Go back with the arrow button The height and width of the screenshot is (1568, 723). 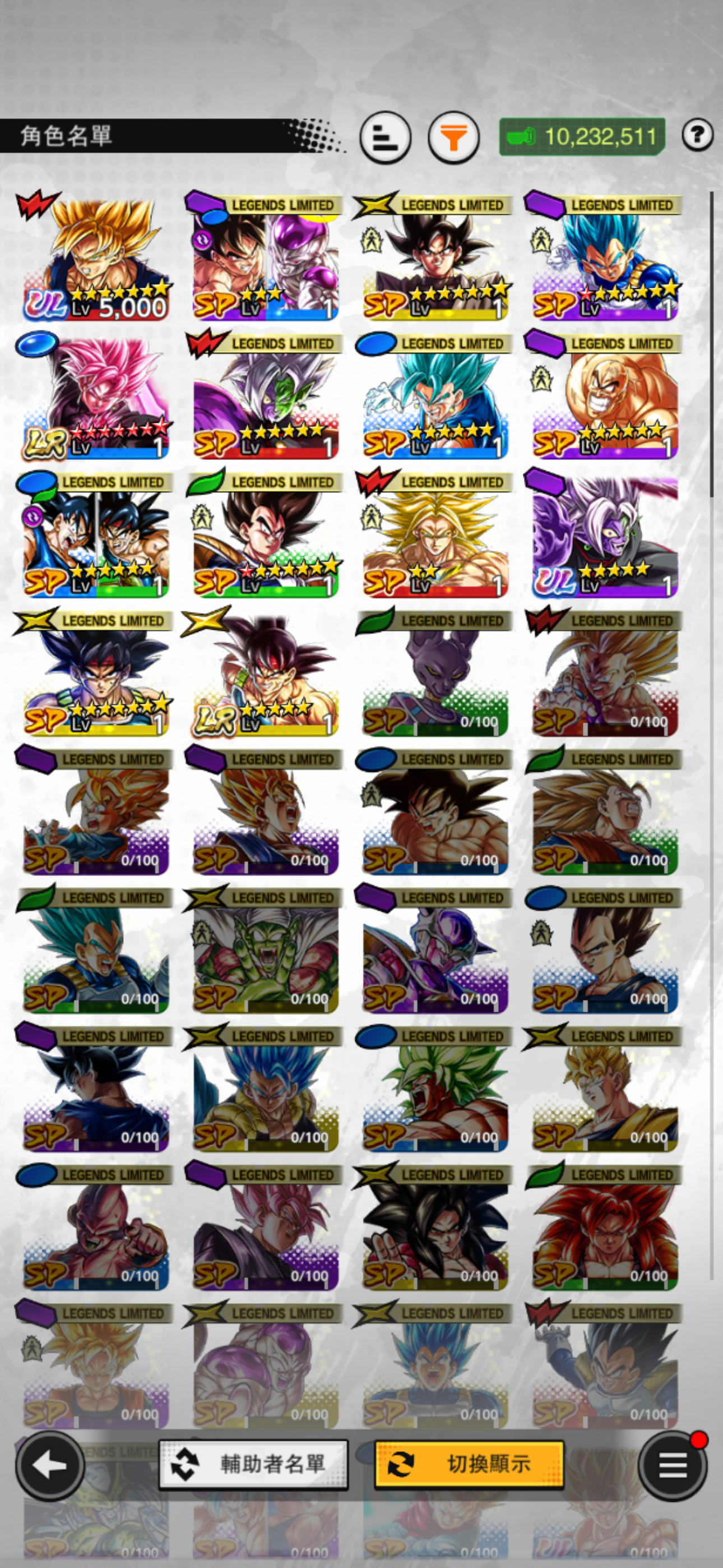point(50,1466)
